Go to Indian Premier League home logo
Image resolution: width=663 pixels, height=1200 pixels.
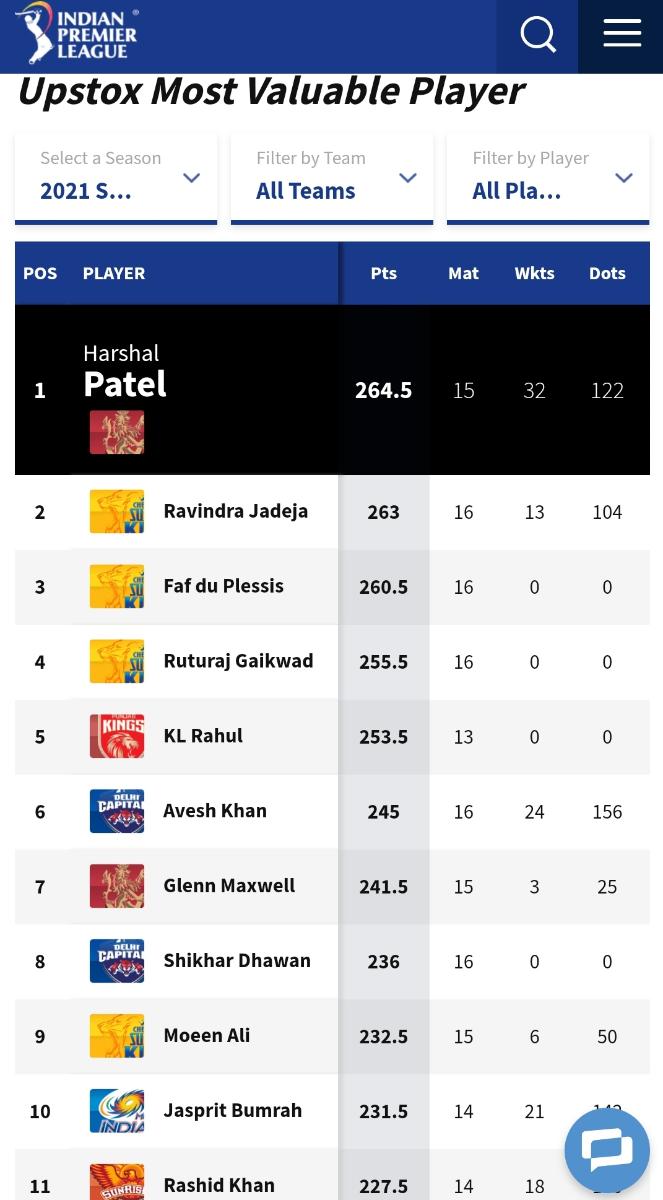78,33
